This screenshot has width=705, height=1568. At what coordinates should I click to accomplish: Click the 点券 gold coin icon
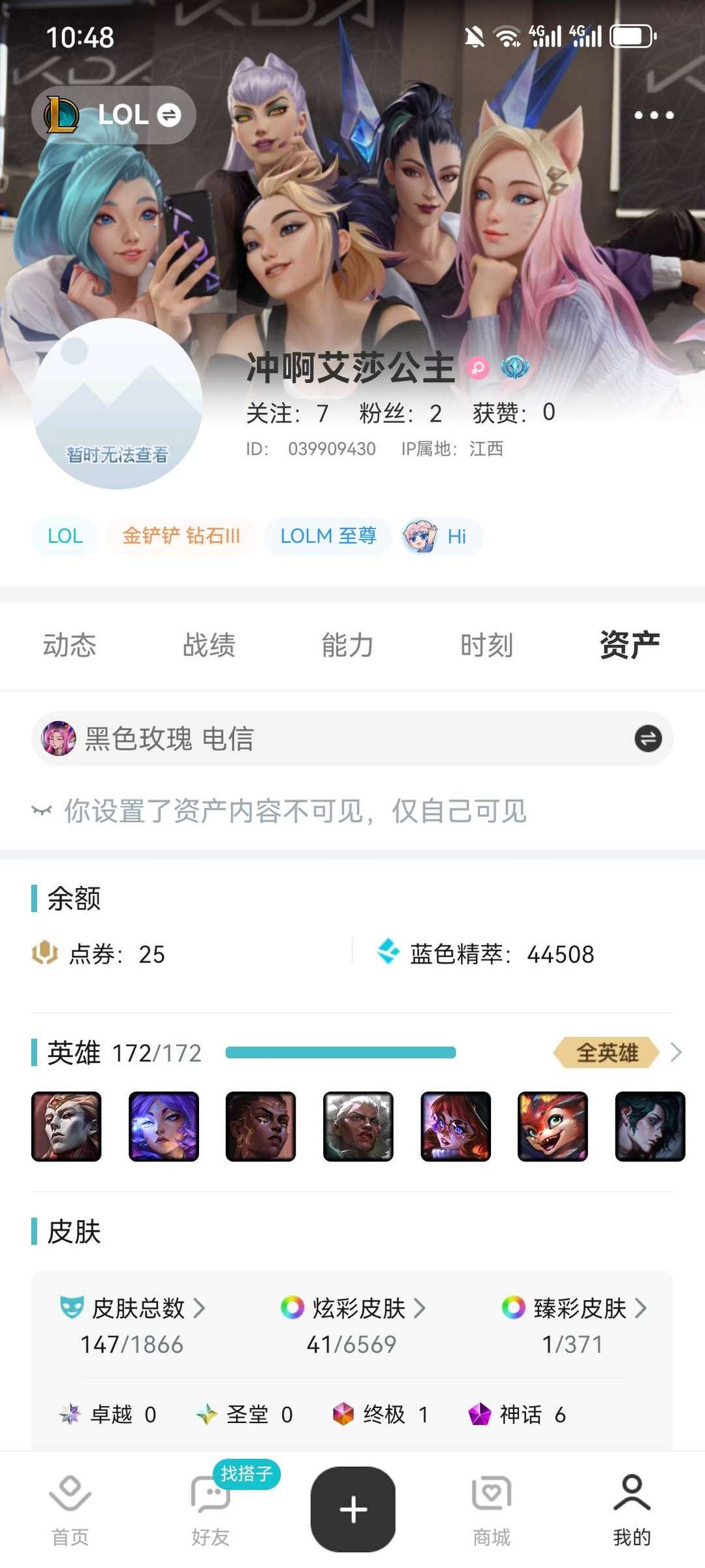47,955
